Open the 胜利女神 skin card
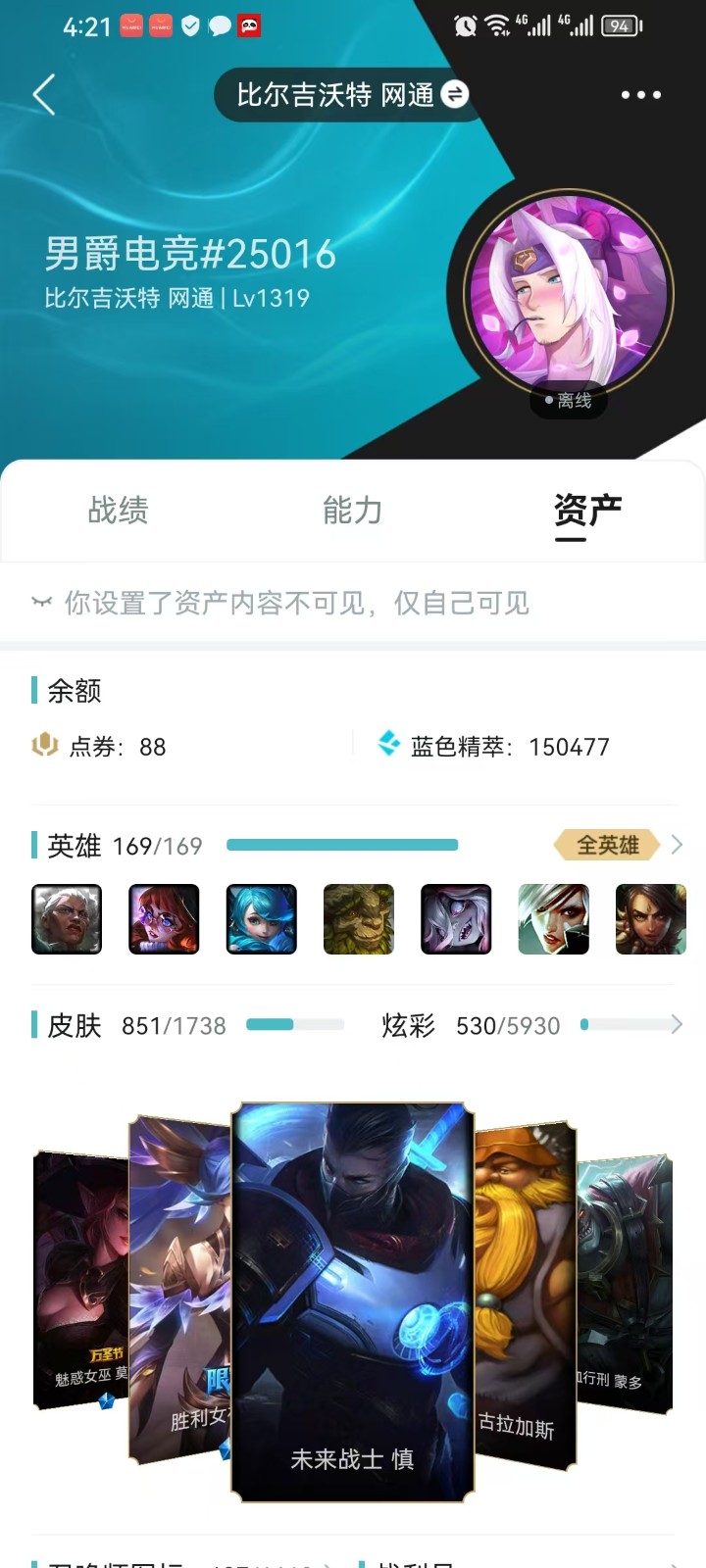 pyautogui.click(x=180, y=1289)
